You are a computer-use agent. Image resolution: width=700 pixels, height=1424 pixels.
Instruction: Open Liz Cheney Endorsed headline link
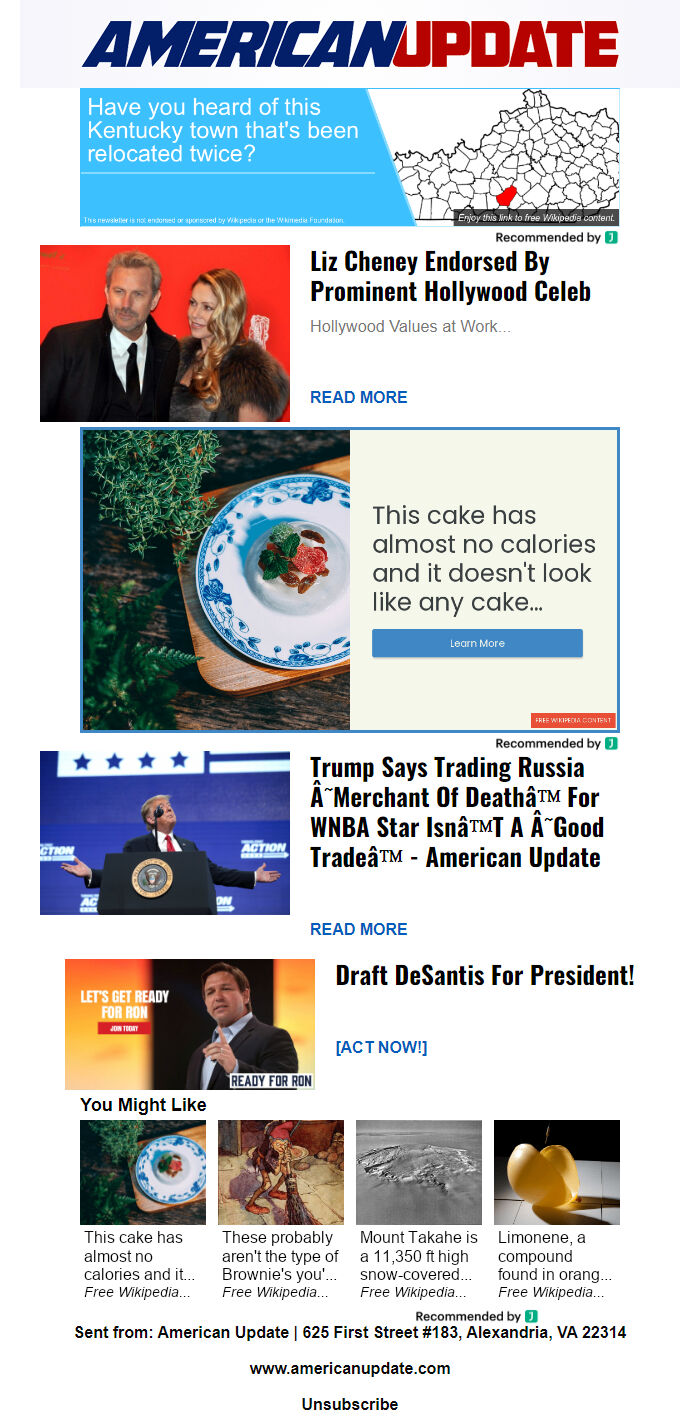click(450, 276)
